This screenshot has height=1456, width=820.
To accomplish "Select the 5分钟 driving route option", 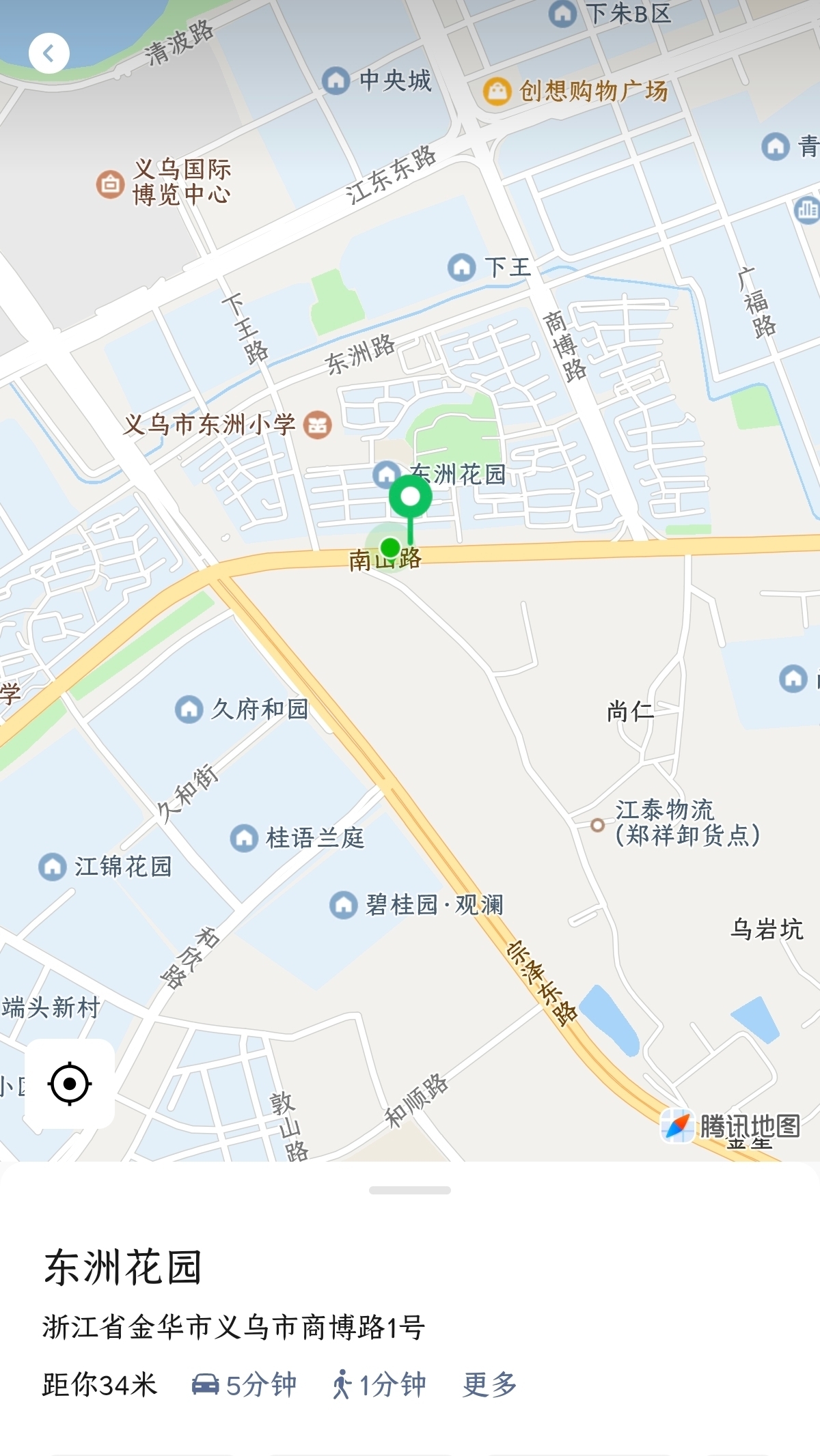I will pos(244,1384).
